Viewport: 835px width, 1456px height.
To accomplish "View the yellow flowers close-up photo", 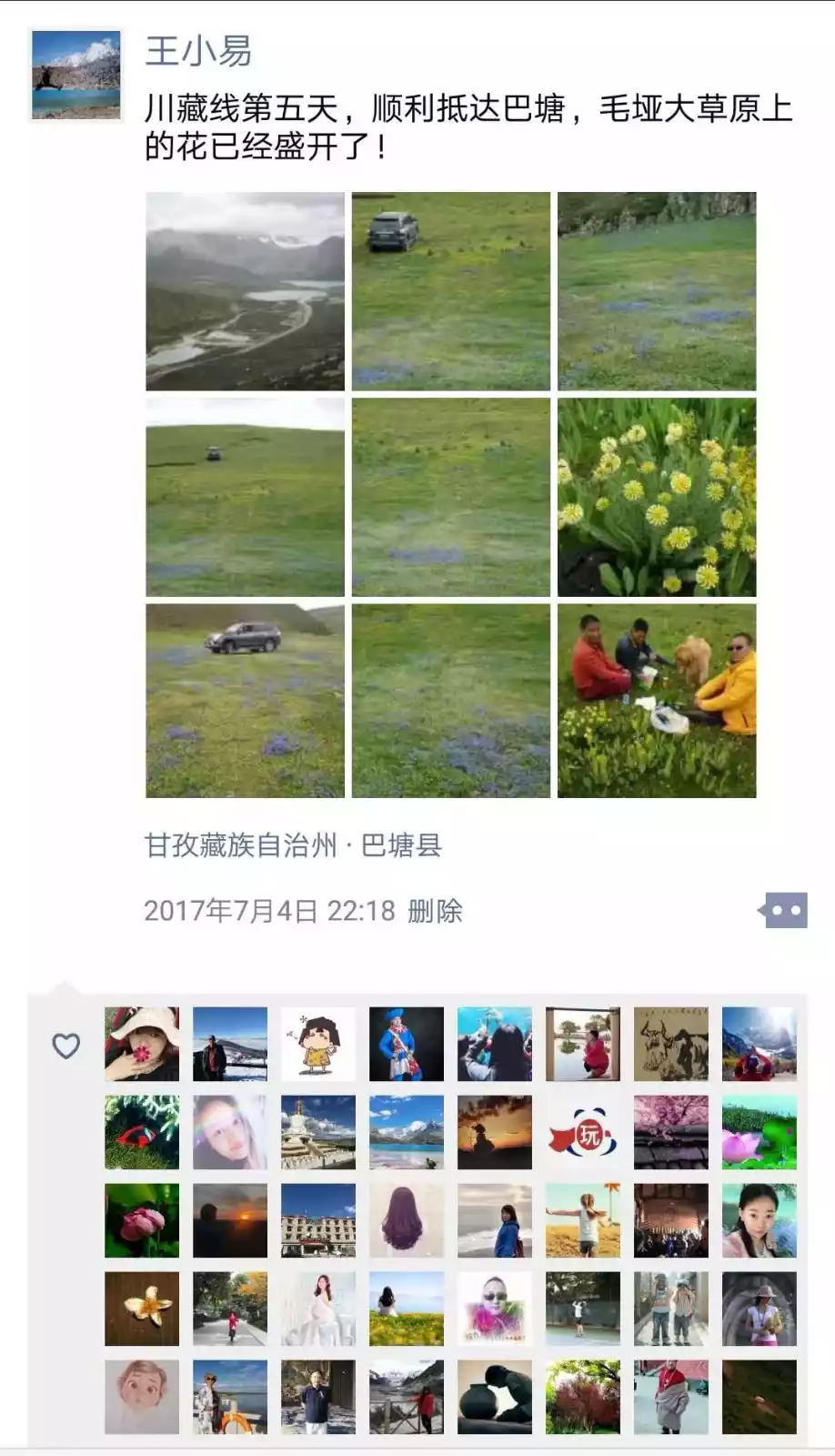I will coord(657,497).
